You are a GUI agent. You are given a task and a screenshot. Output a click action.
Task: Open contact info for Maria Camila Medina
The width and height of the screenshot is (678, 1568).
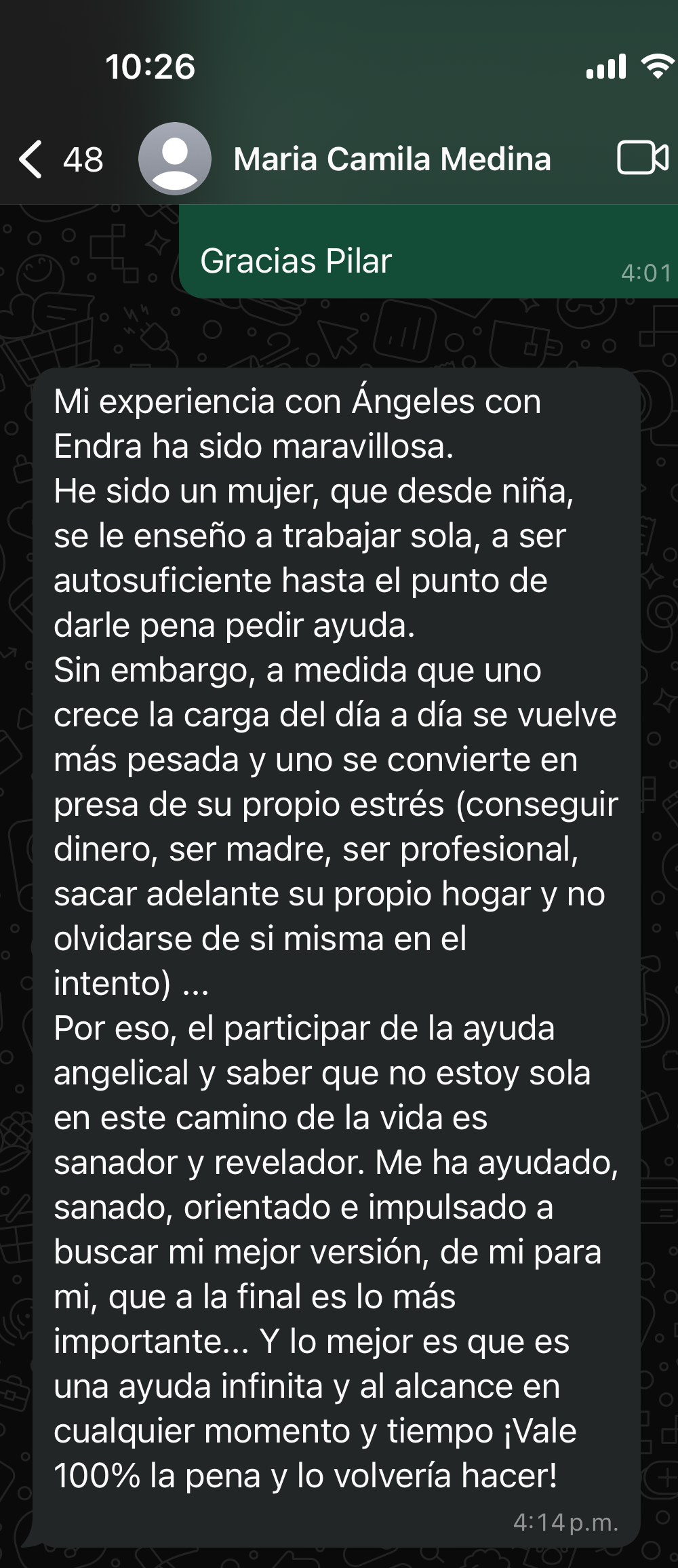[392, 160]
